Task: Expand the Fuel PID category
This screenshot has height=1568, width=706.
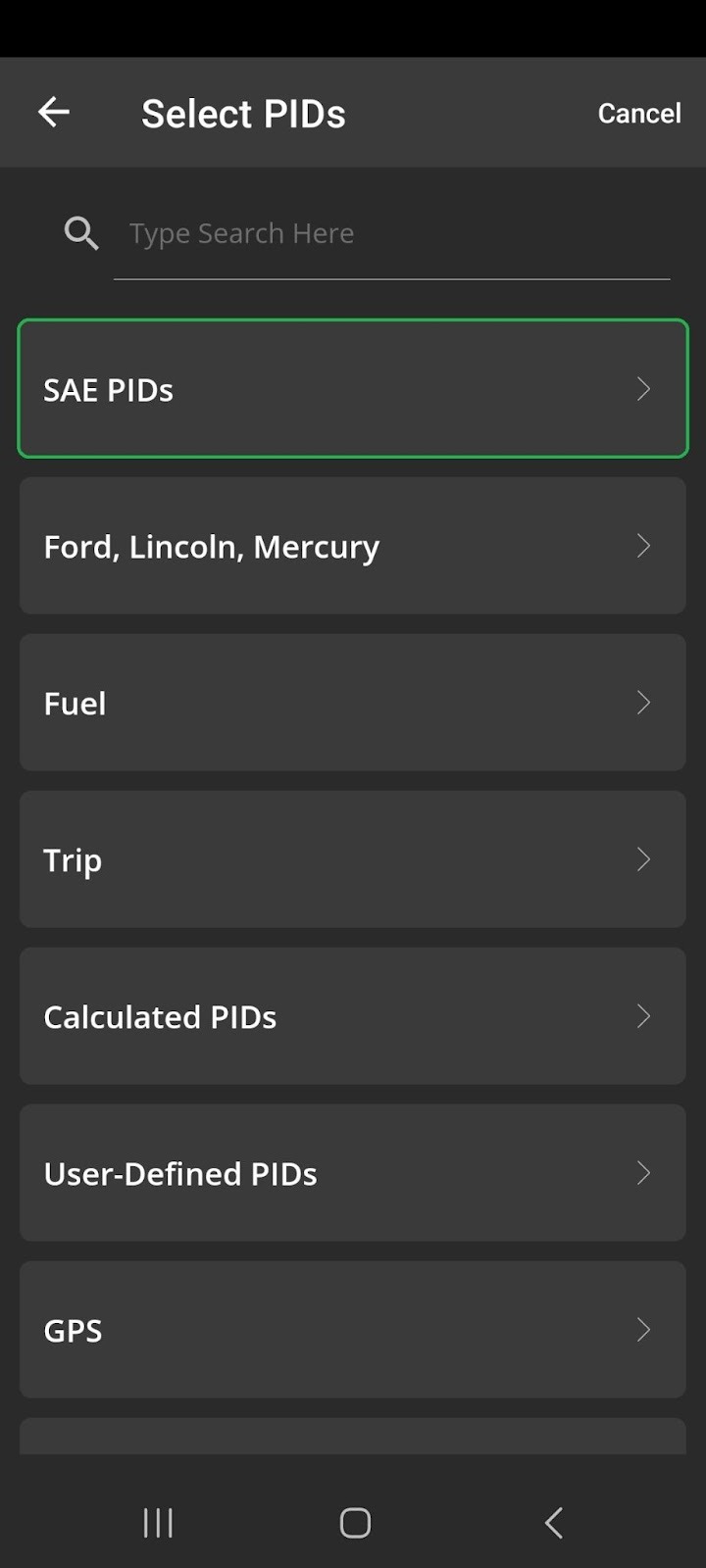Action: tap(353, 703)
